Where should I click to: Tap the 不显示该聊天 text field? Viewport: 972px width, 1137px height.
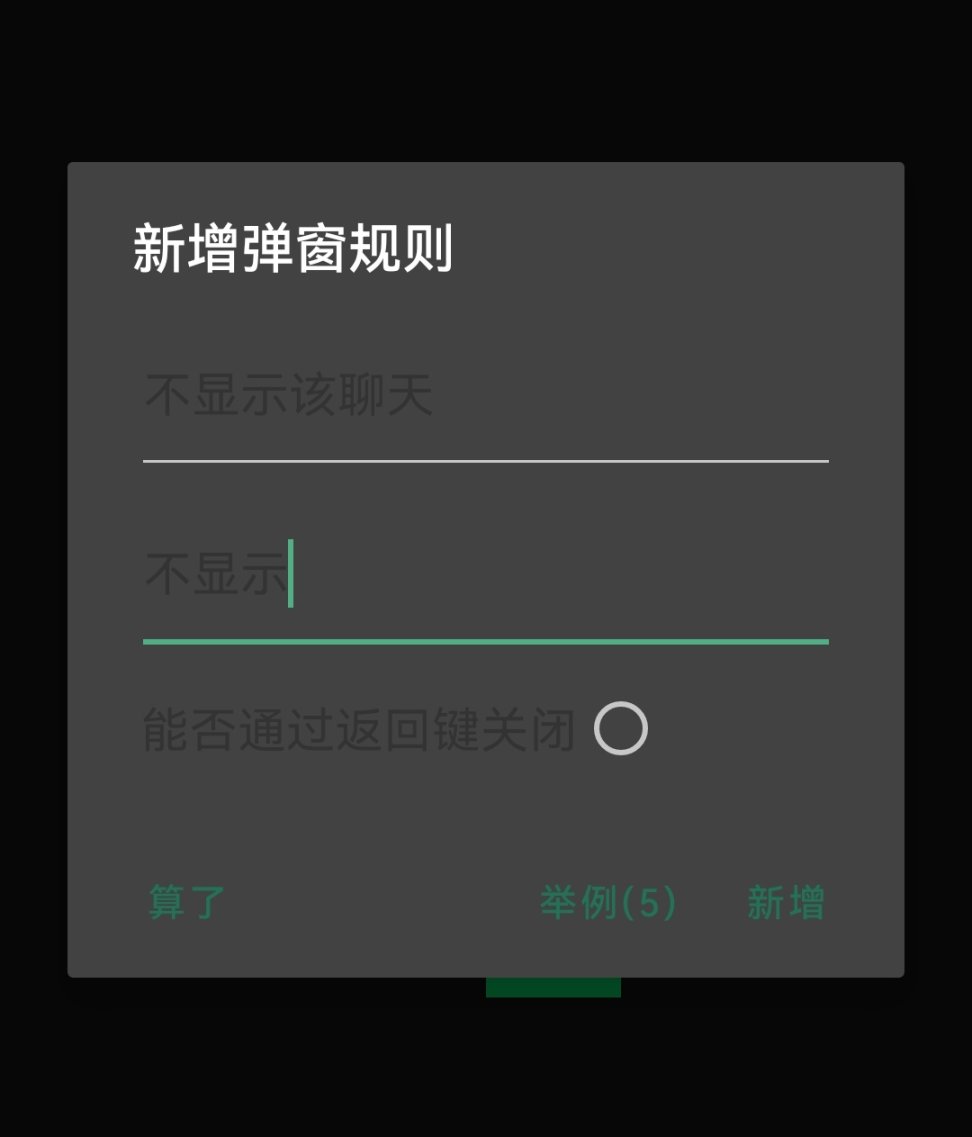tap(485, 398)
